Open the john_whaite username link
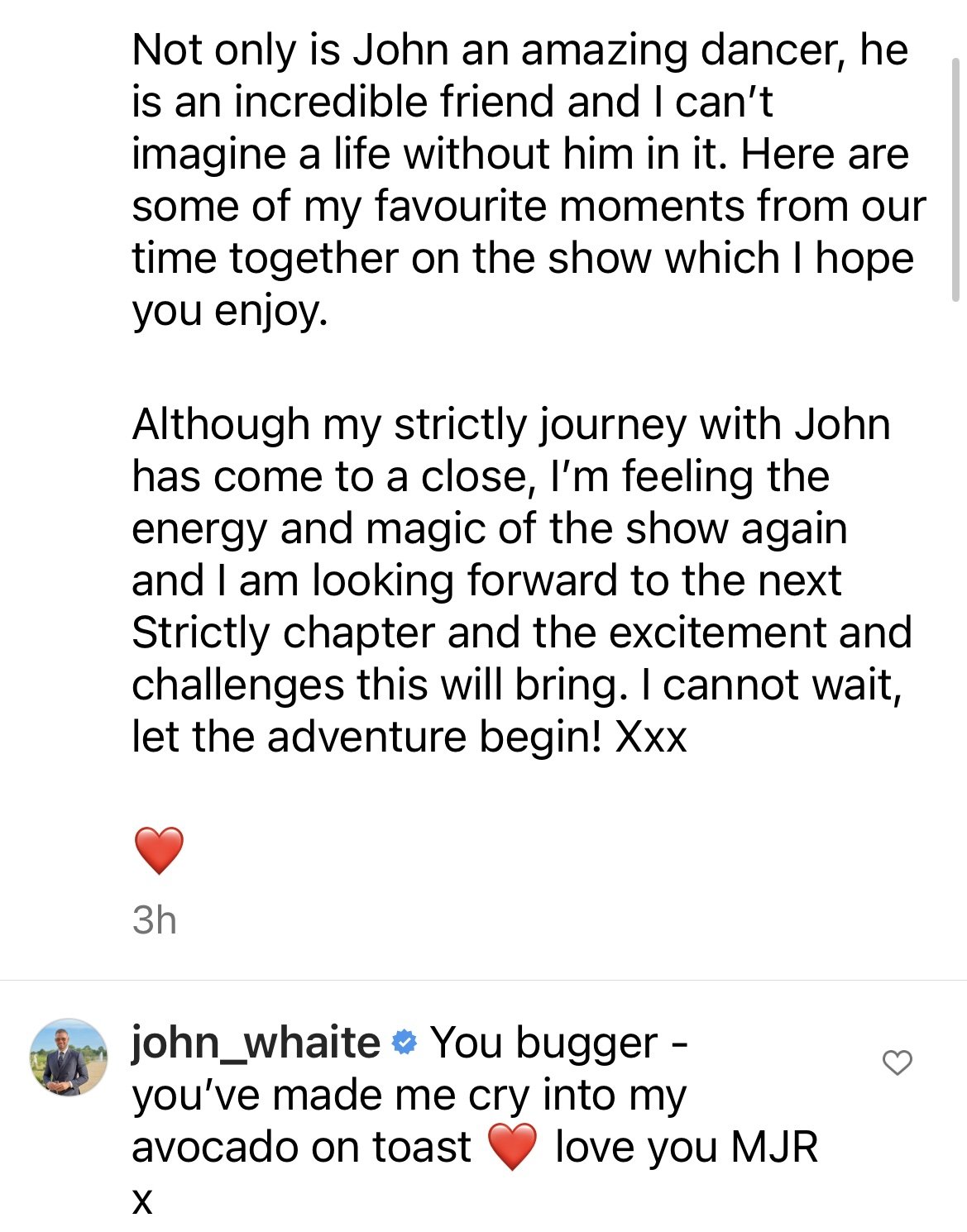 [256, 1043]
